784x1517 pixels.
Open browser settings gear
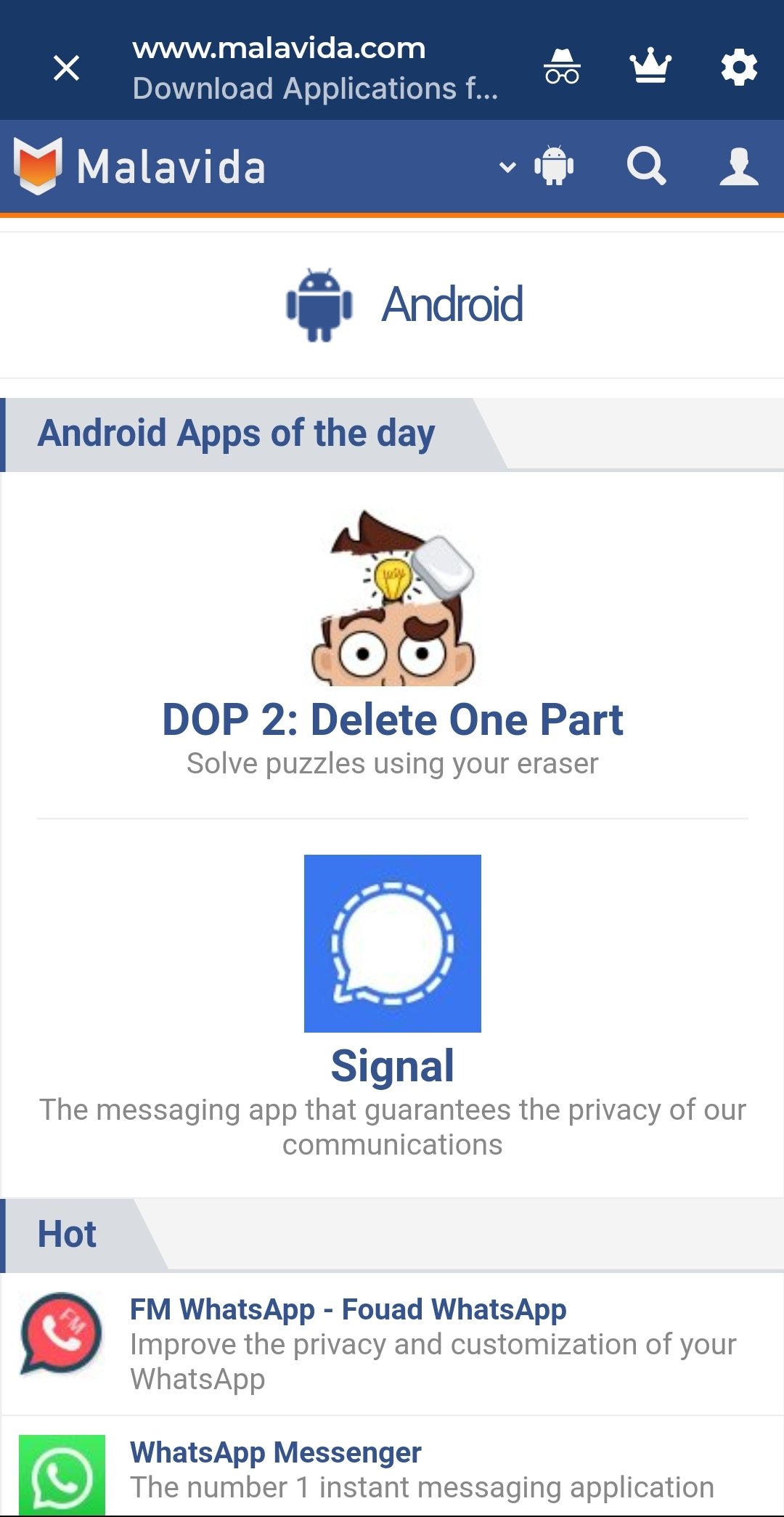739,68
